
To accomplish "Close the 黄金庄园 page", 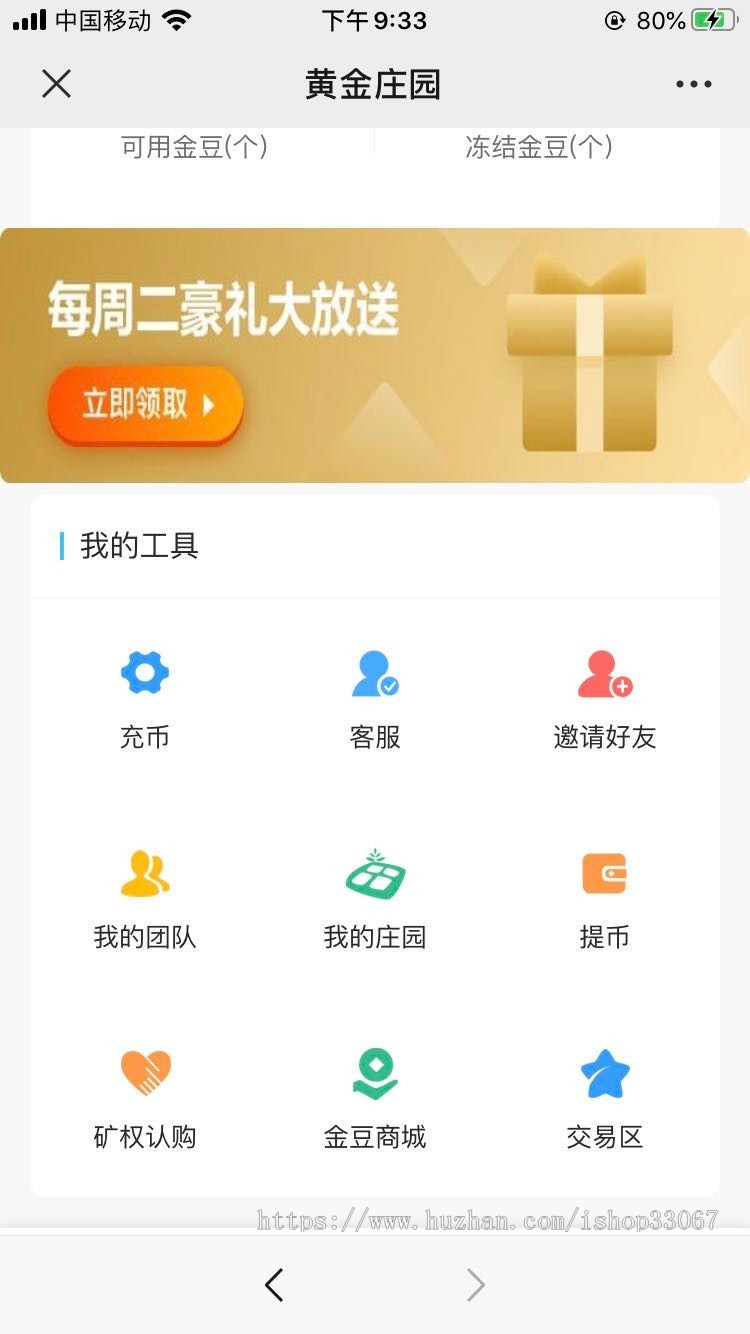I will (x=56, y=84).
